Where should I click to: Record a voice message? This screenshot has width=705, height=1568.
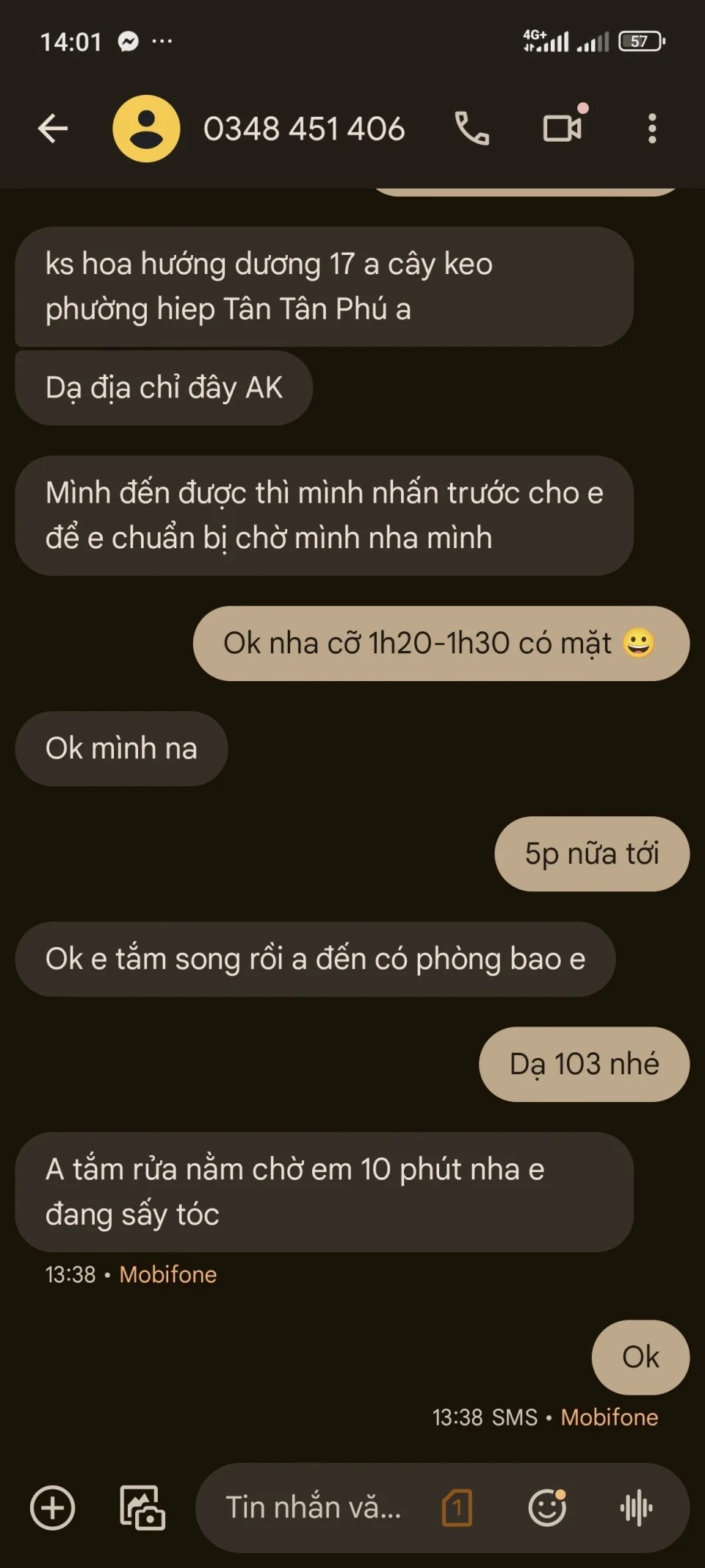[x=637, y=1508]
